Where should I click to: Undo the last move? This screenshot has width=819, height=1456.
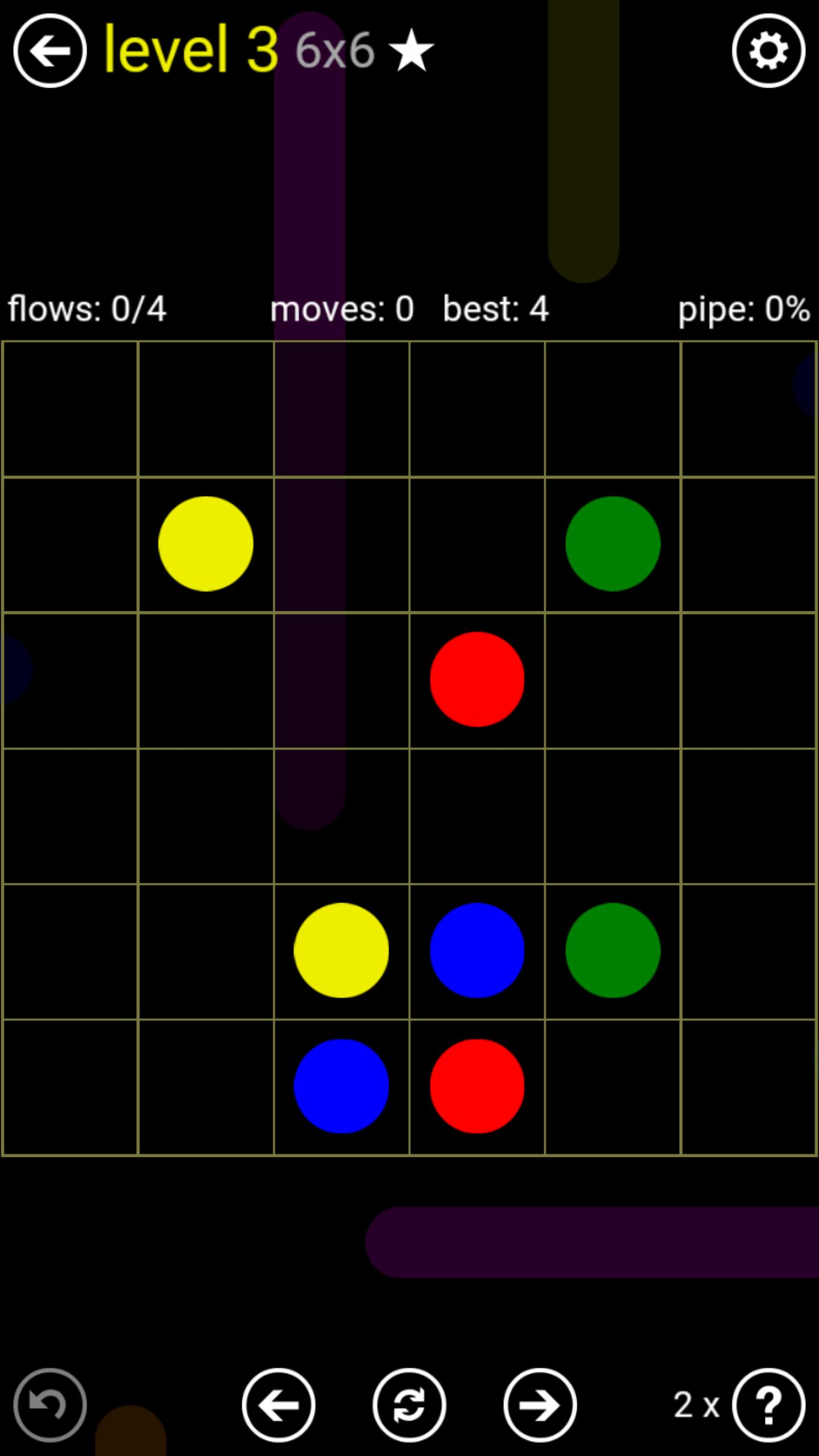tap(50, 1405)
